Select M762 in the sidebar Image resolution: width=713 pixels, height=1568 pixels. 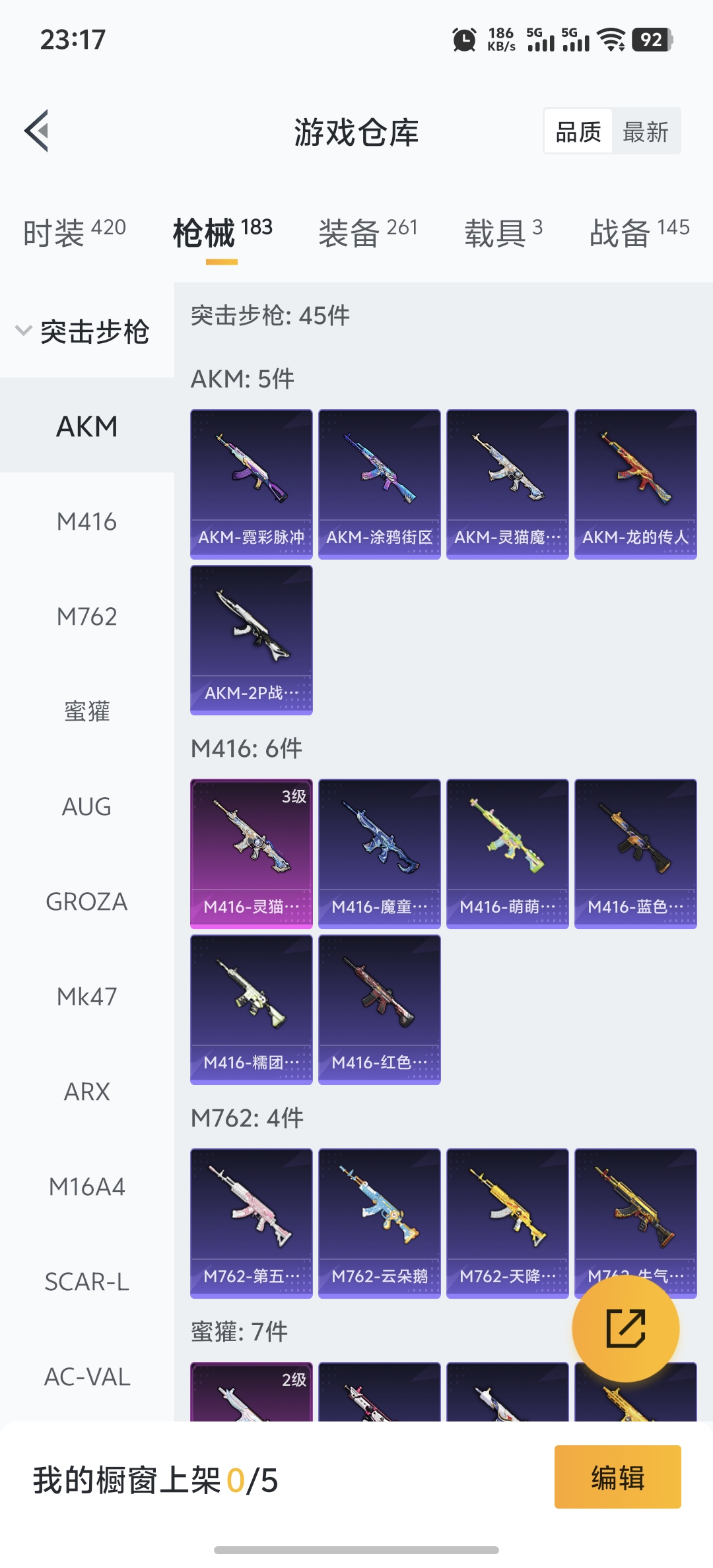[x=86, y=617]
